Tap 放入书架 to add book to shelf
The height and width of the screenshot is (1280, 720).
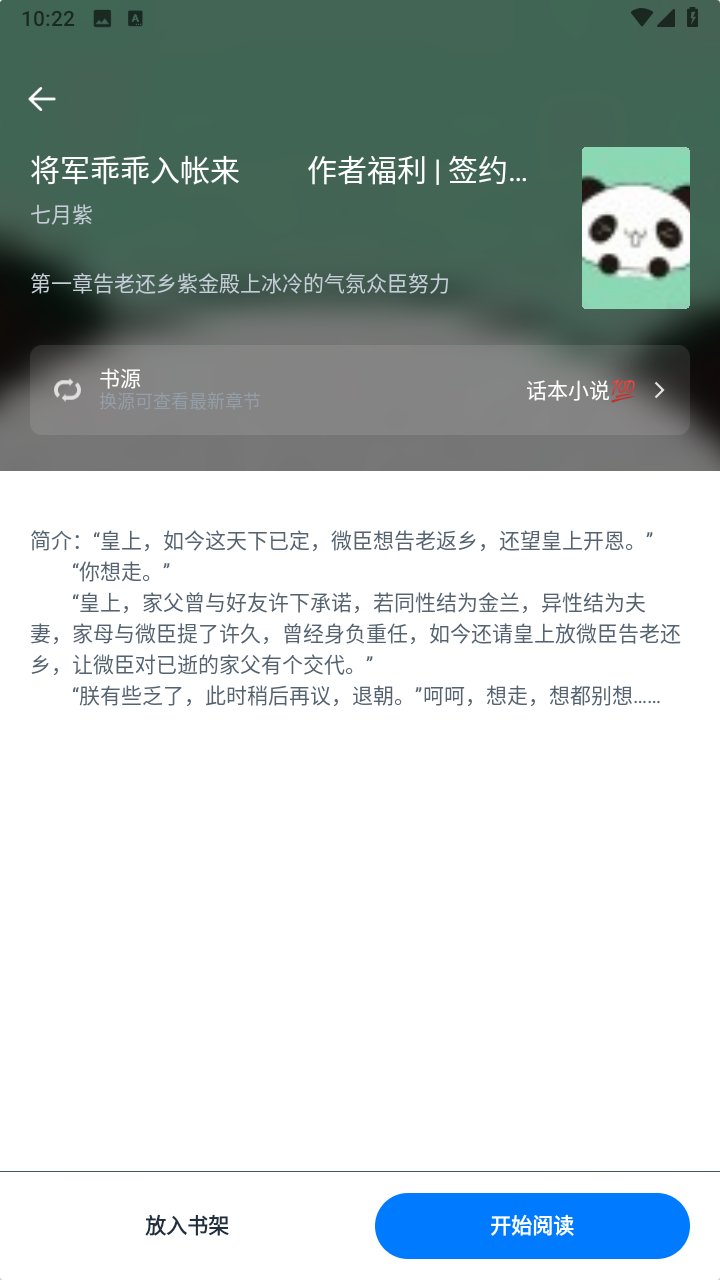187,1226
